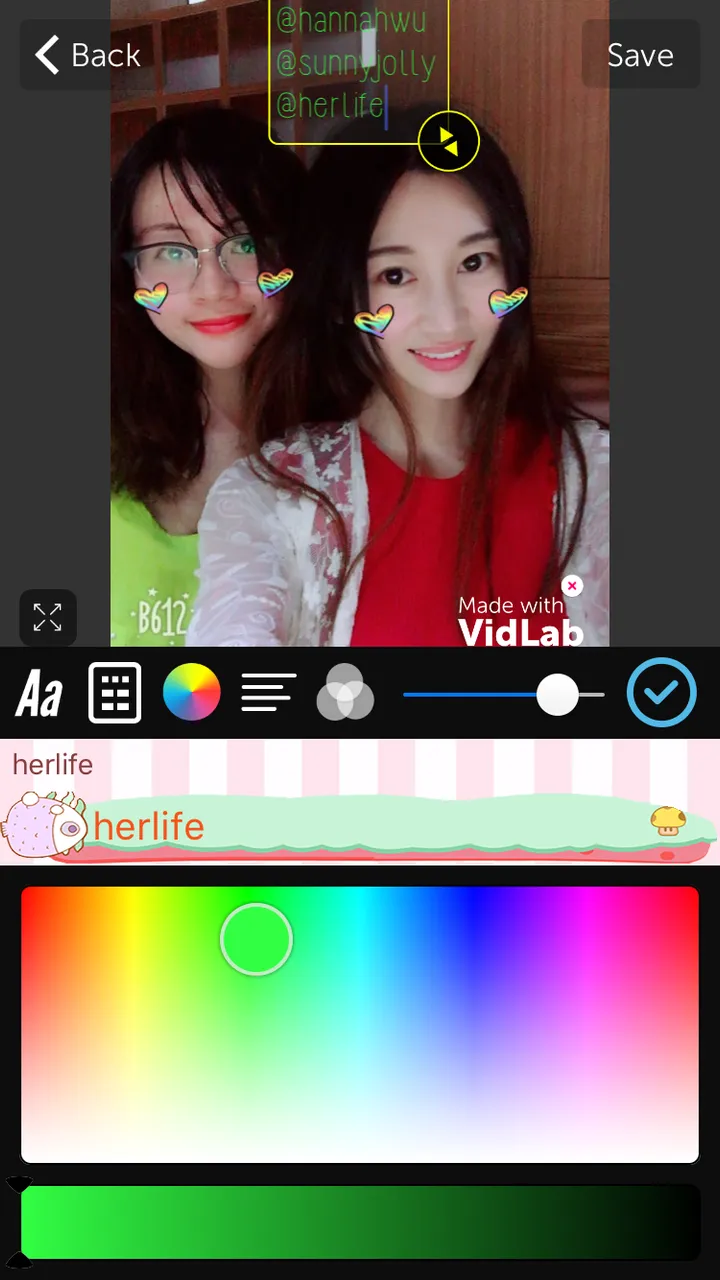Choose the plain herlife suggestion
This screenshot has width=720, height=1280.
(53, 765)
